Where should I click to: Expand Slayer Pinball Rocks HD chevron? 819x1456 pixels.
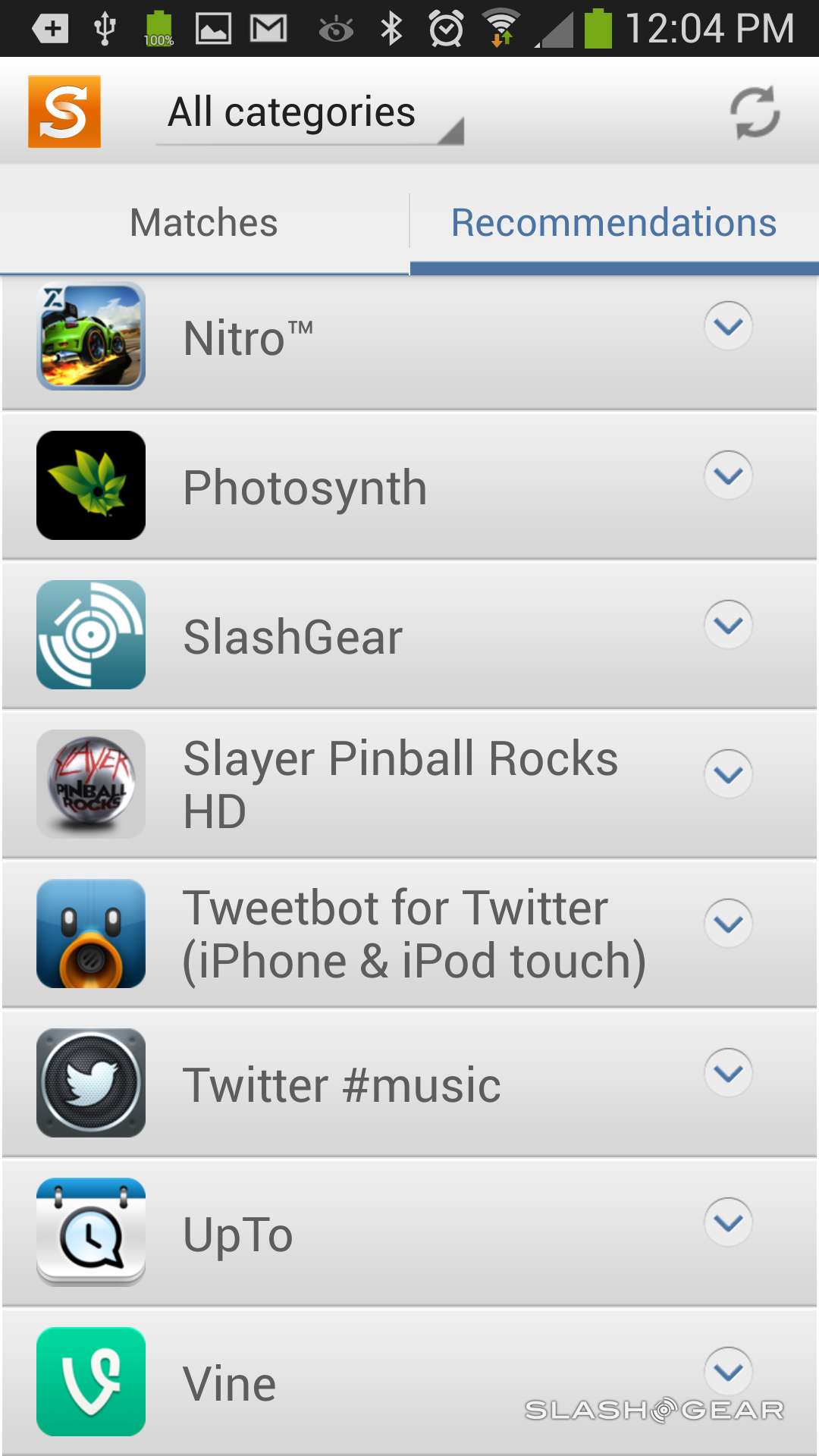click(x=728, y=775)
